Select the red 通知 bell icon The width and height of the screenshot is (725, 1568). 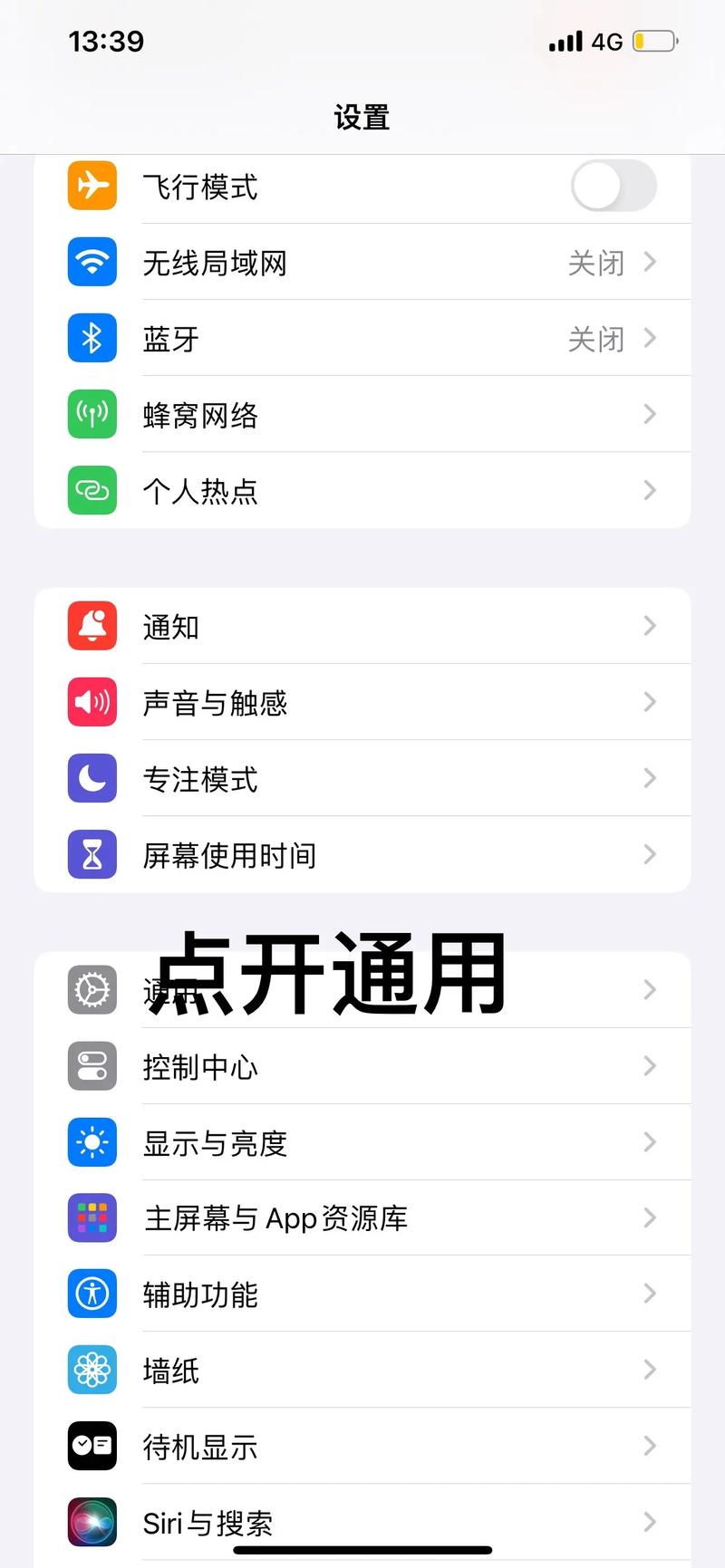92,626
